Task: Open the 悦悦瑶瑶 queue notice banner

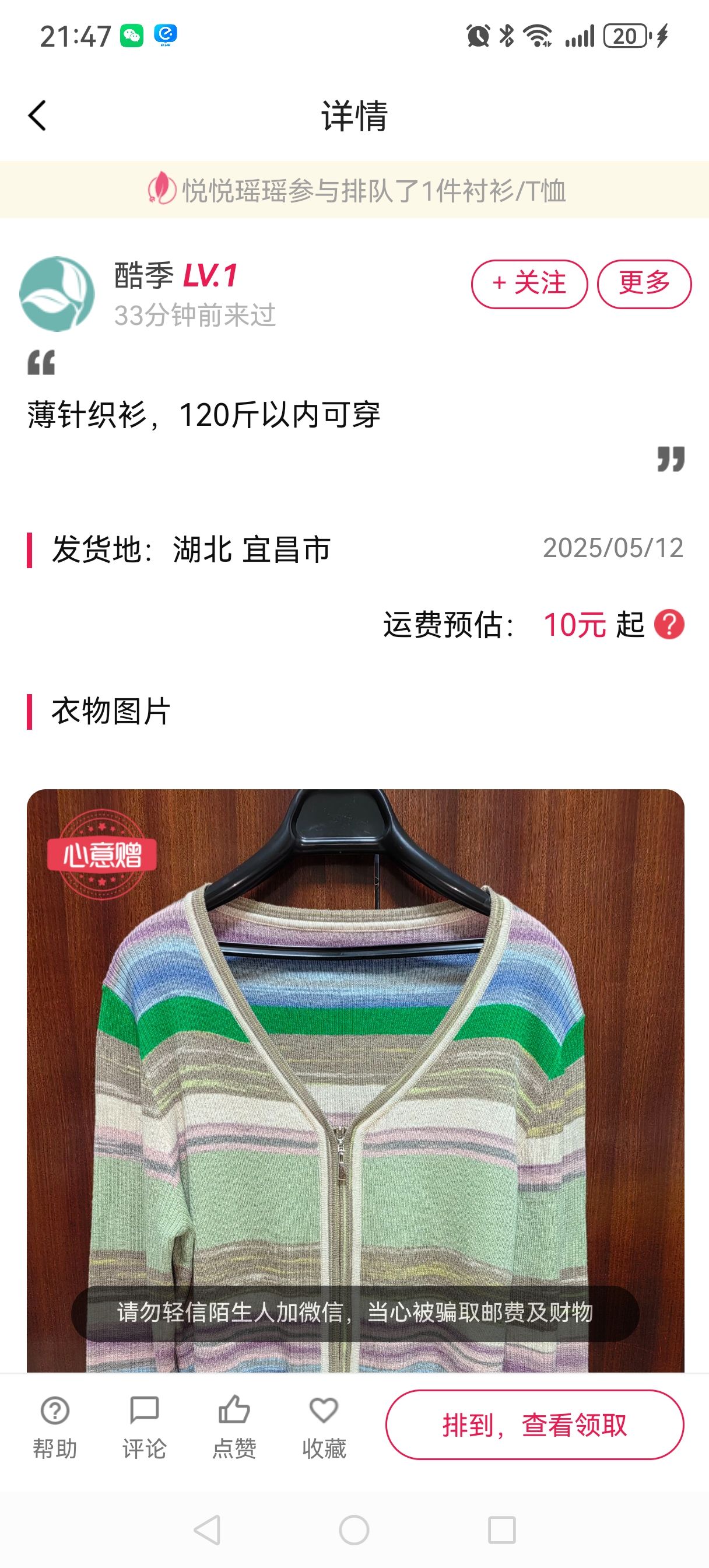Action: tap(354, 190)
